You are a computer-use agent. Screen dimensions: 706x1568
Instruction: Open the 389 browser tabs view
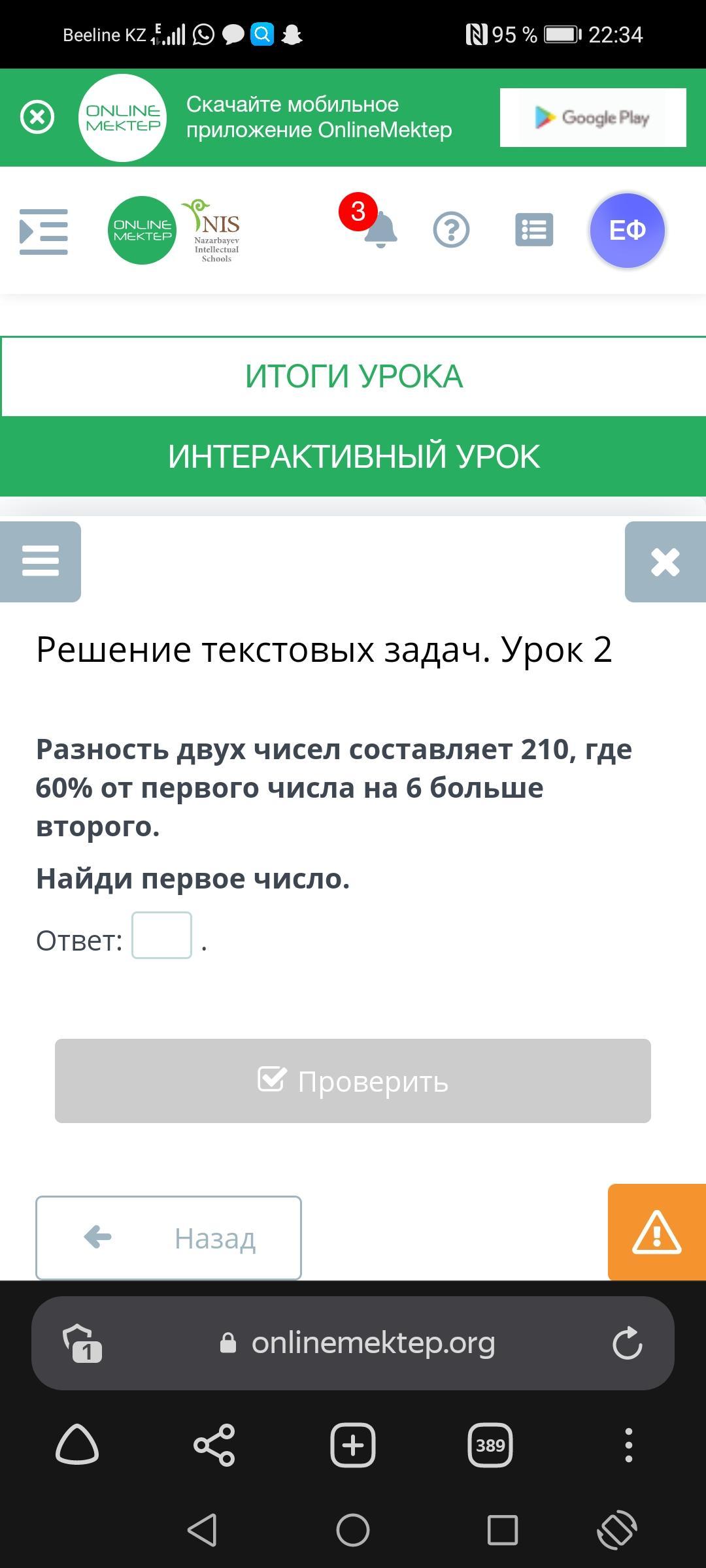(490, 1445)
